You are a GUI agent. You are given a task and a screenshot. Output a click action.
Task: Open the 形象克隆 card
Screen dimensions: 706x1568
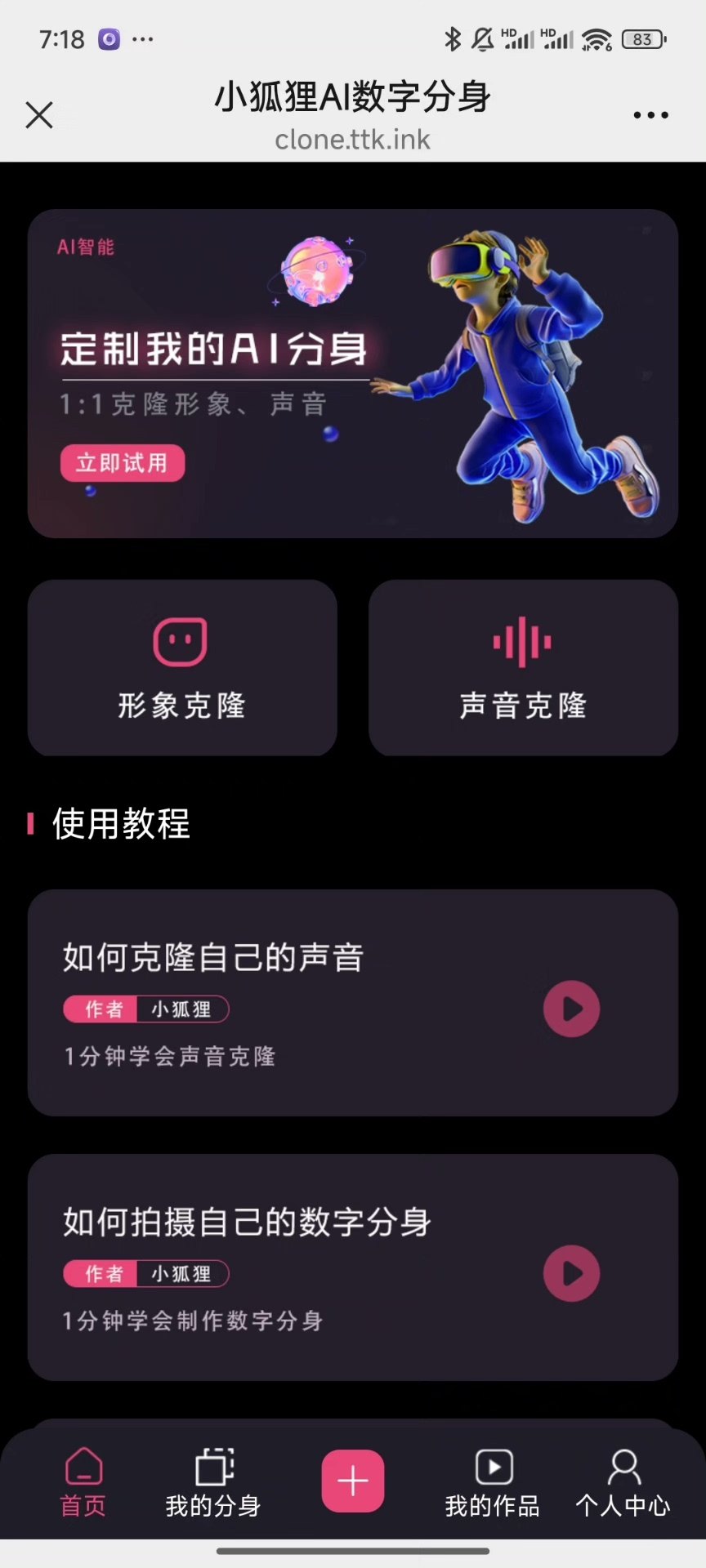(182, 668)
